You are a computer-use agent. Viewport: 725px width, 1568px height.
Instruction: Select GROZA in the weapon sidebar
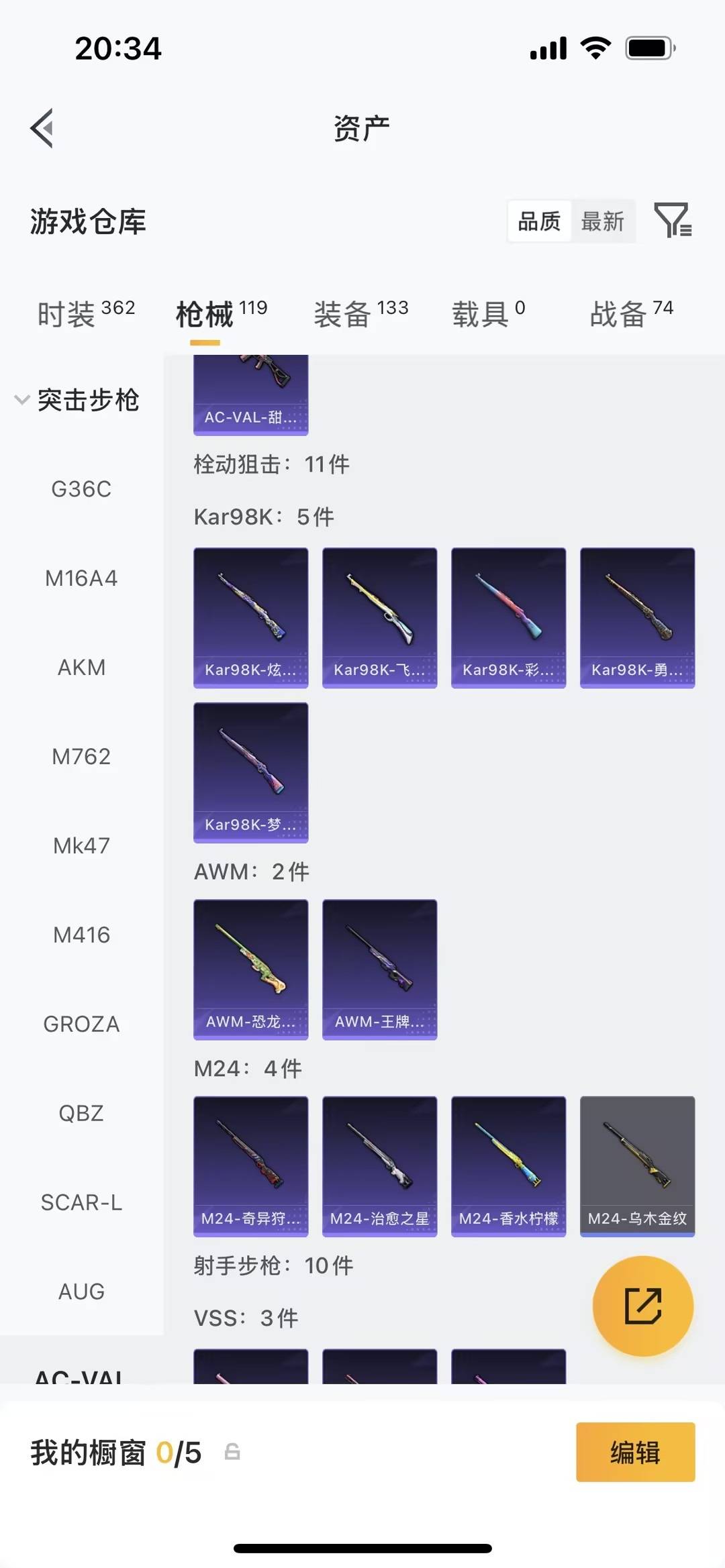pyautogui.click(x=81, y=1024)
